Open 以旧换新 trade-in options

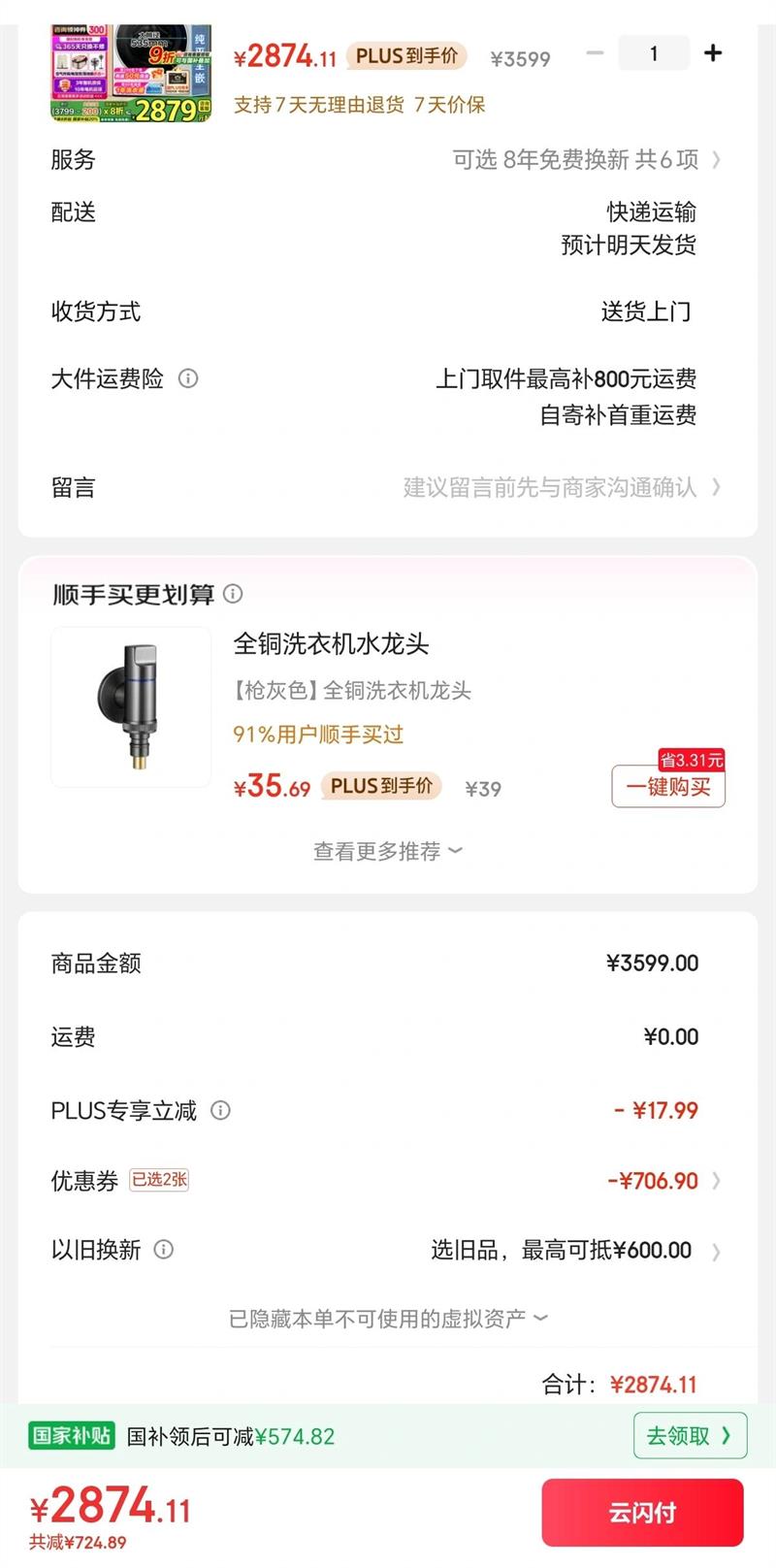point(574,1251)
